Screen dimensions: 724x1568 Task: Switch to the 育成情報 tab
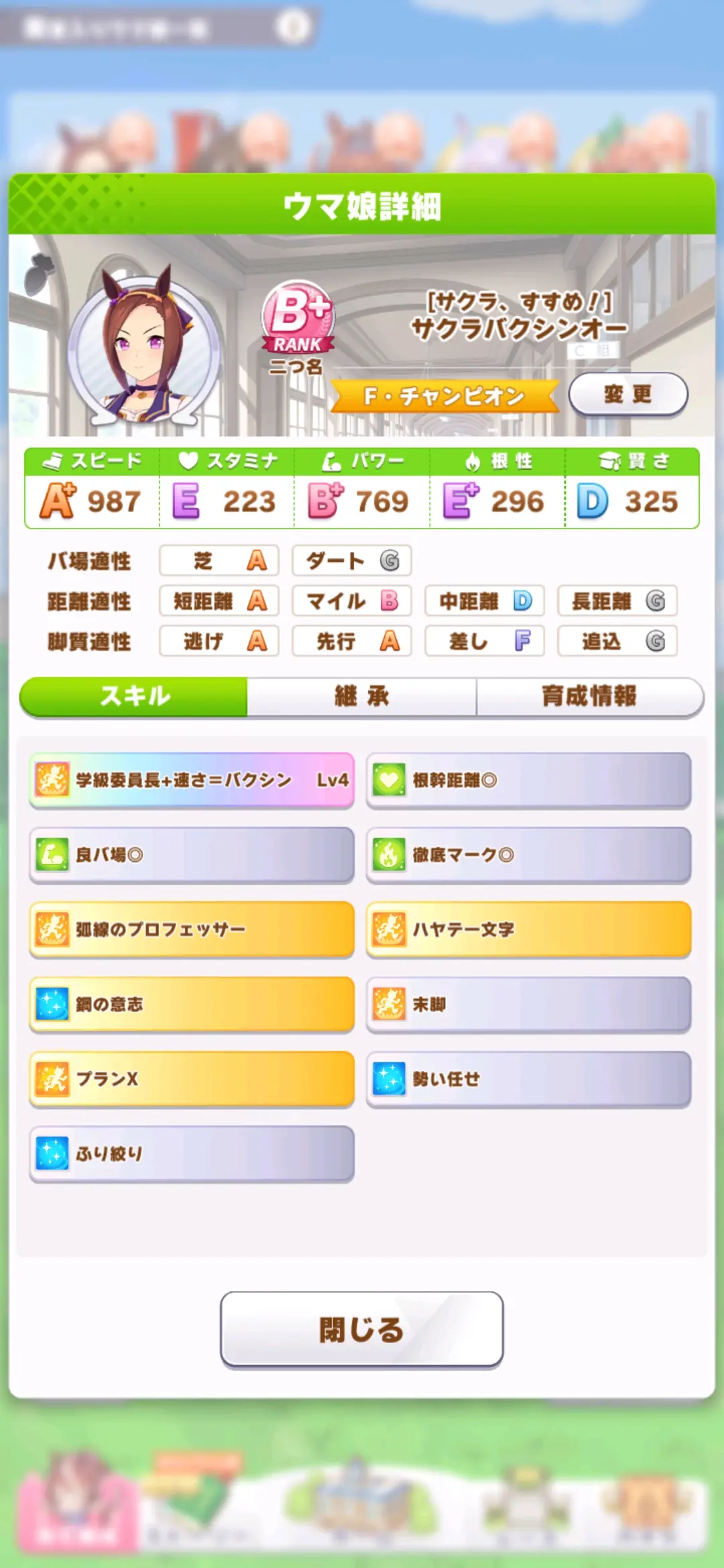click(589, 696)
